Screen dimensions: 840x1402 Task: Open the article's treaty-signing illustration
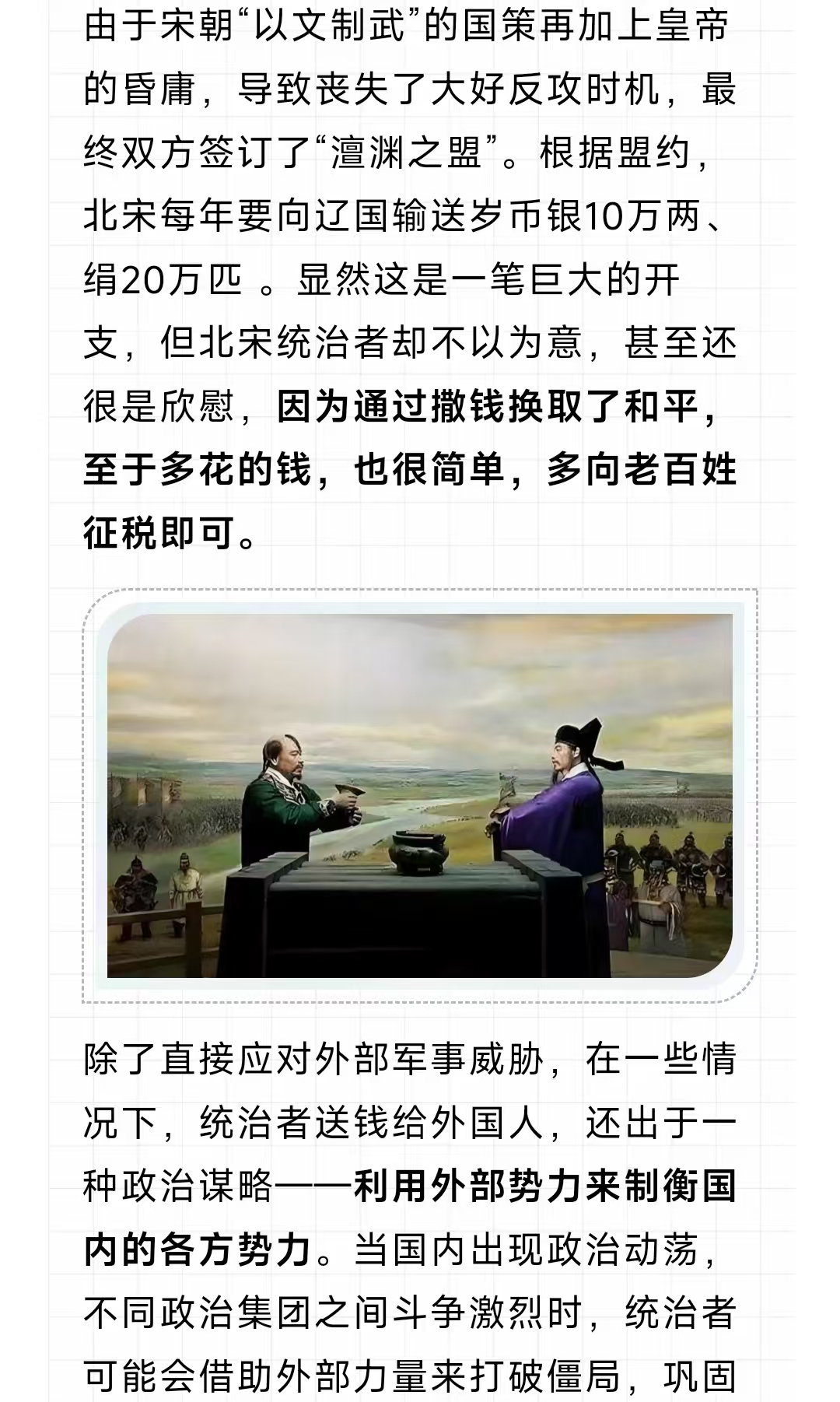point(420,795)
